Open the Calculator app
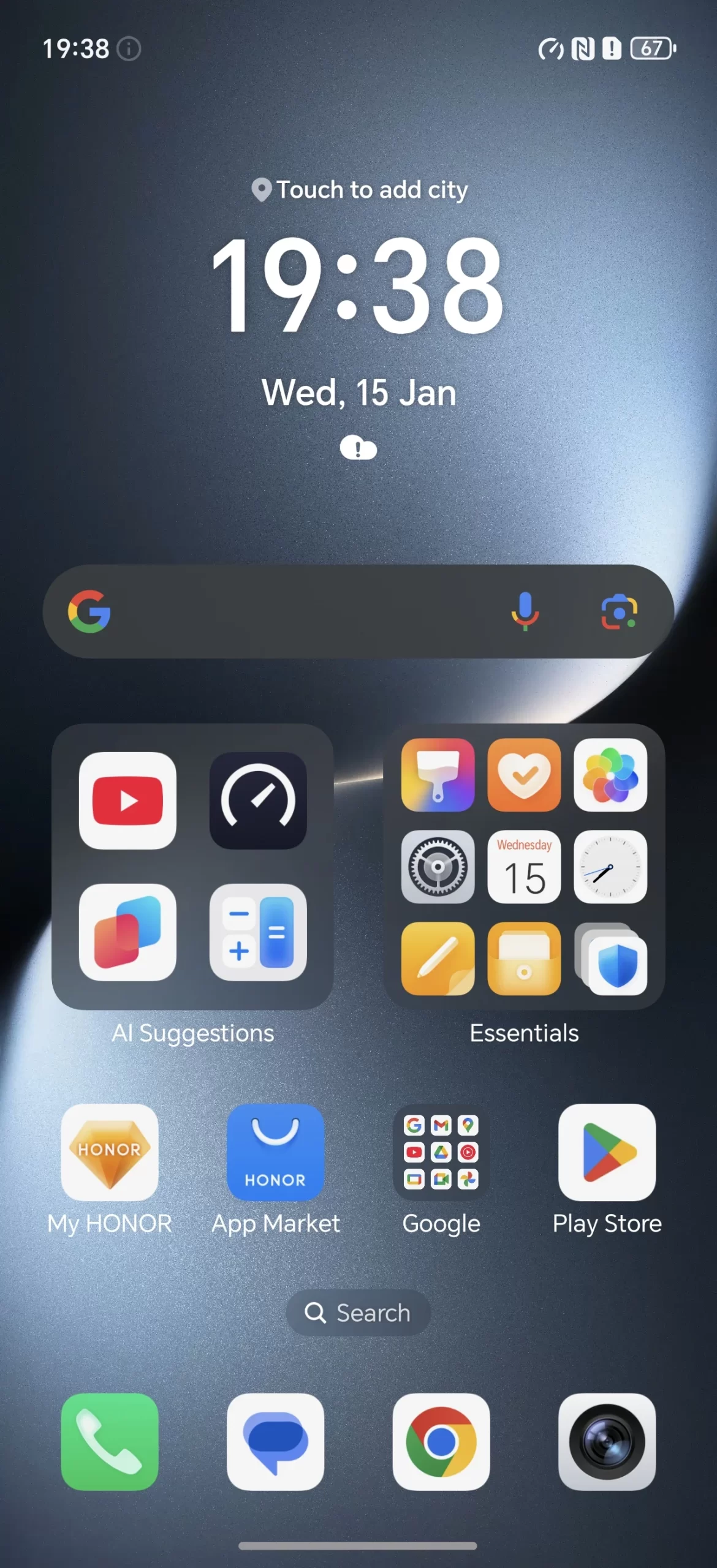Screen dimensions: 717x1568 [x=258, y=932]
